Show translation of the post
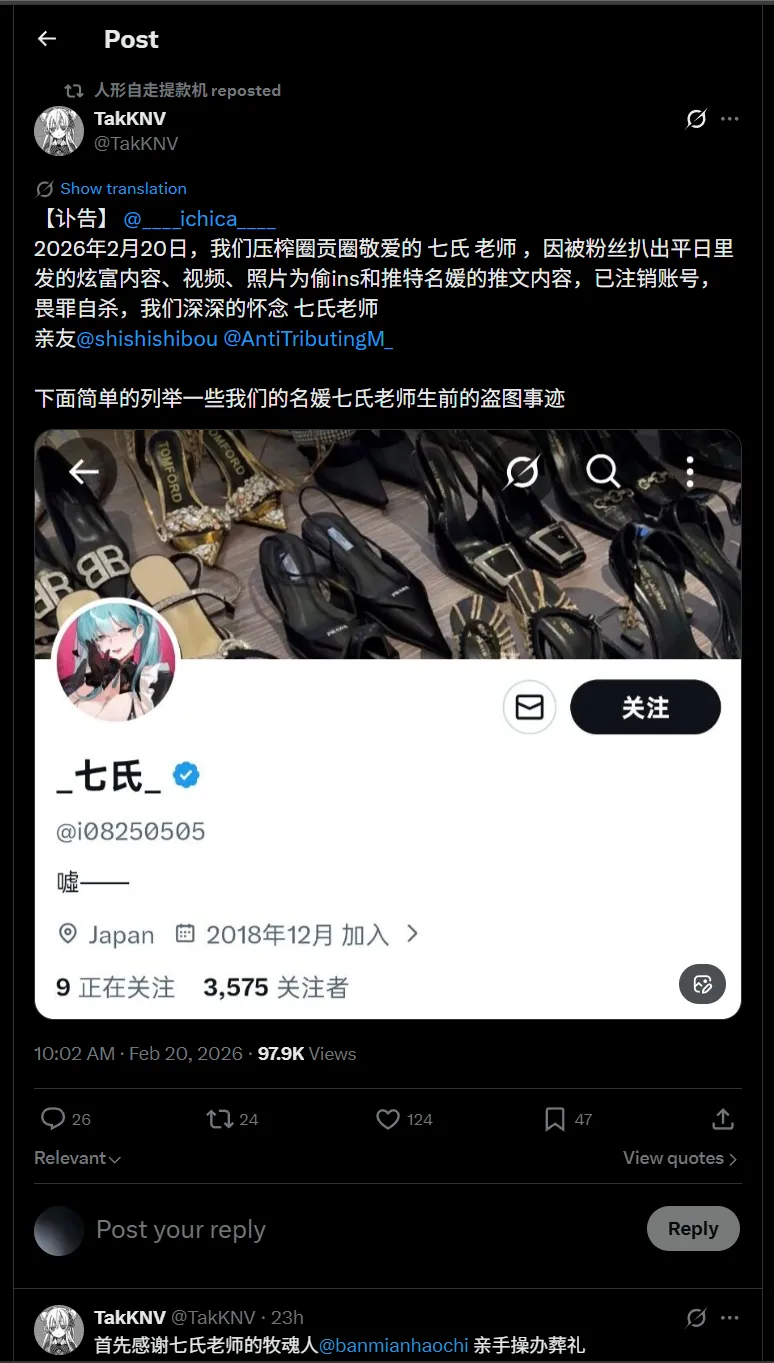Viewport: 774px width, 1363px height. click(x=122, y=188)
